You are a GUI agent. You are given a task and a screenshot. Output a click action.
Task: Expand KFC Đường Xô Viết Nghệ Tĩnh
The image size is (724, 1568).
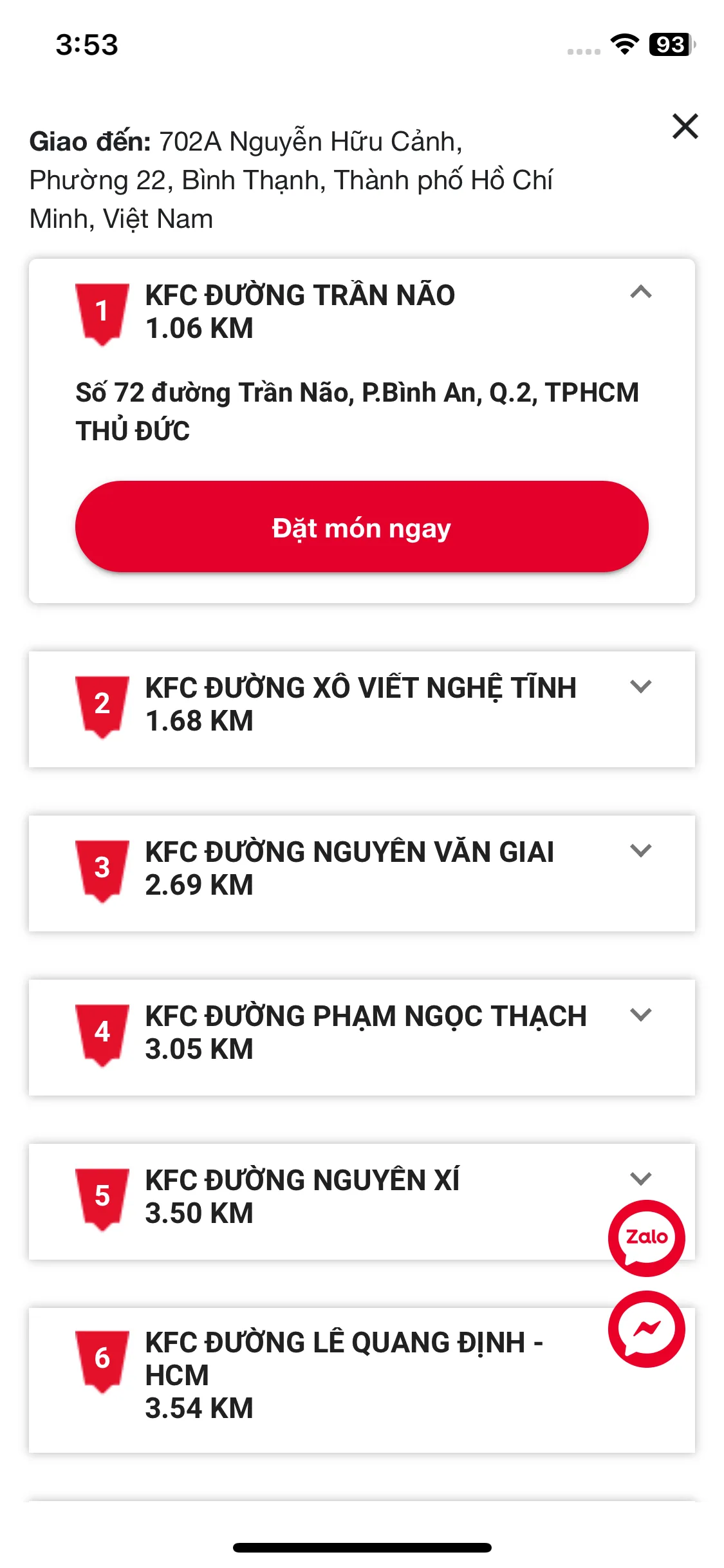click(x=640, y=687)
